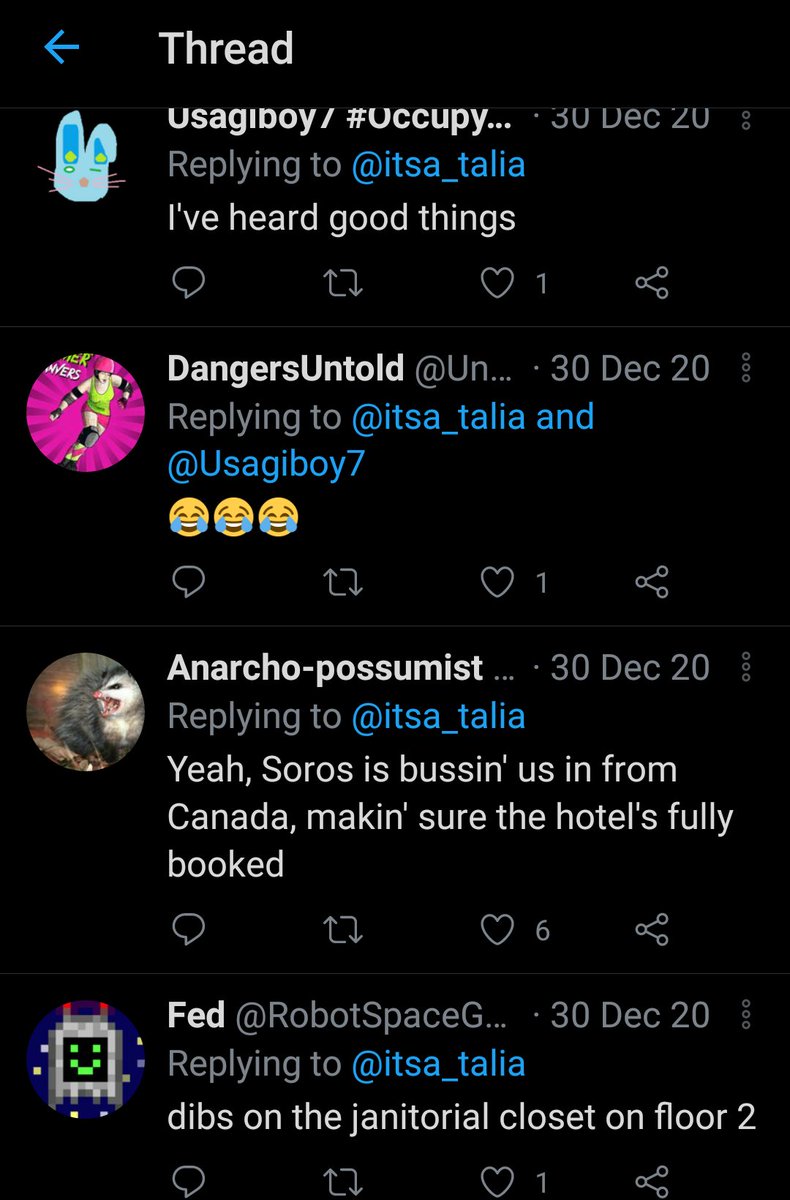Open overflow menu on Anarcho-possumist's tweet
790x1200 pixels.
pyautogui.click(x=745, y=667)
